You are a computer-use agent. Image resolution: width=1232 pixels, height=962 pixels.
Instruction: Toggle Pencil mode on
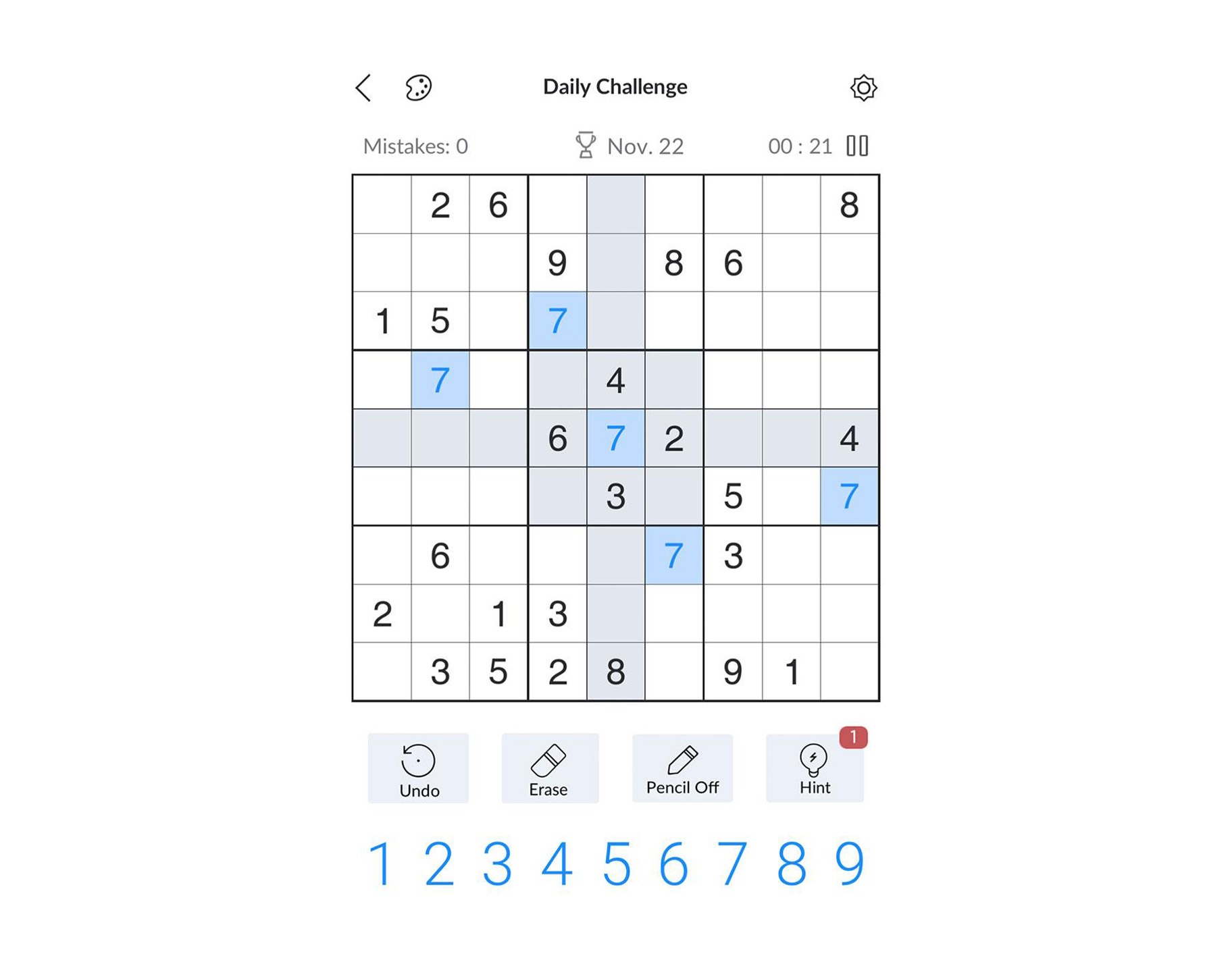pyautogui.click(x=682, y=768)
